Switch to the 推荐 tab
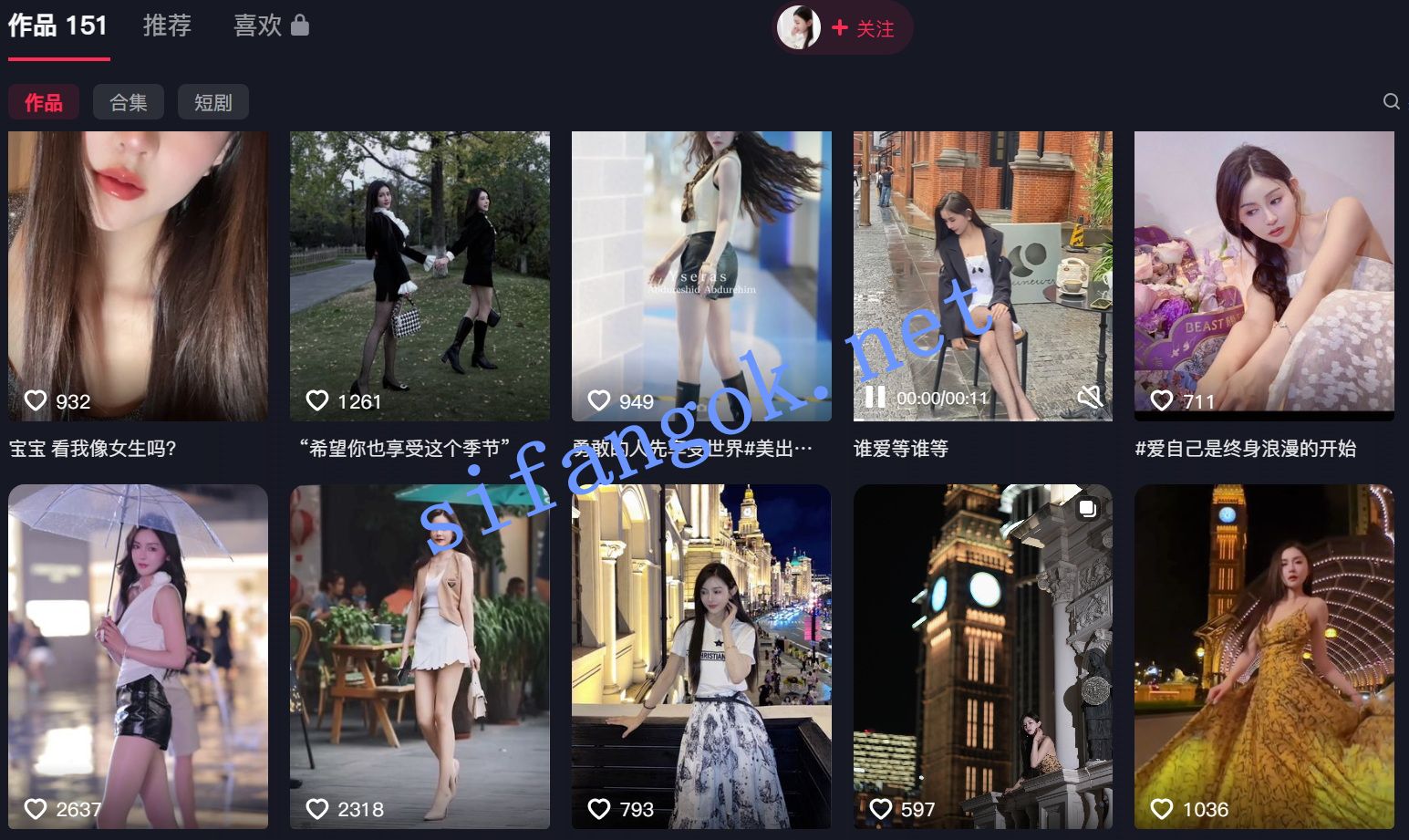 click(x=167, y=26)
